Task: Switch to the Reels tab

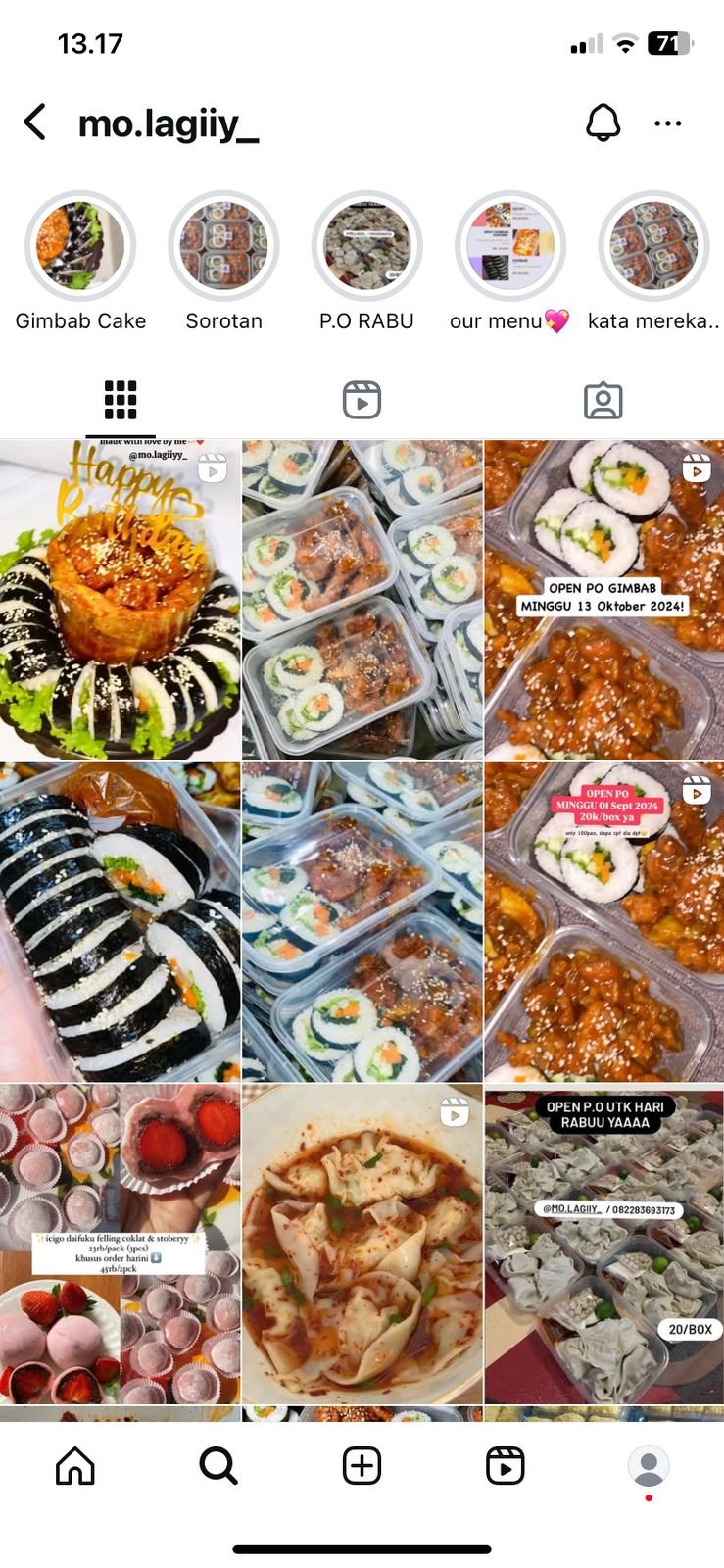Action: pos(362,400)
